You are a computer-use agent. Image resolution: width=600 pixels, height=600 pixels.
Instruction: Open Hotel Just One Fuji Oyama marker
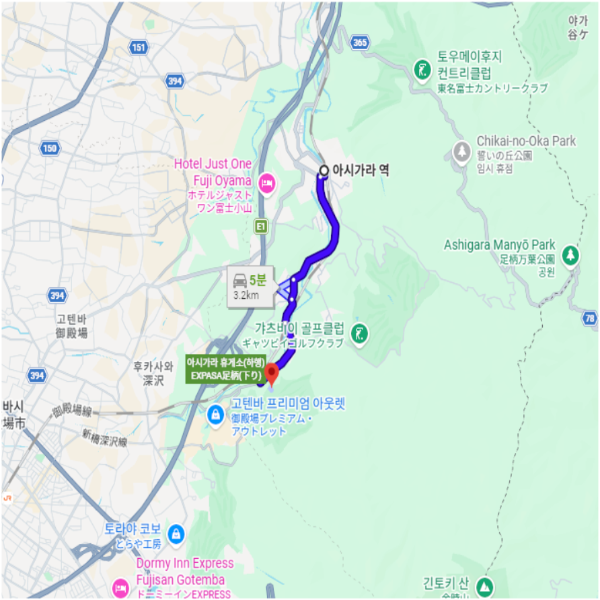[267, 182]
